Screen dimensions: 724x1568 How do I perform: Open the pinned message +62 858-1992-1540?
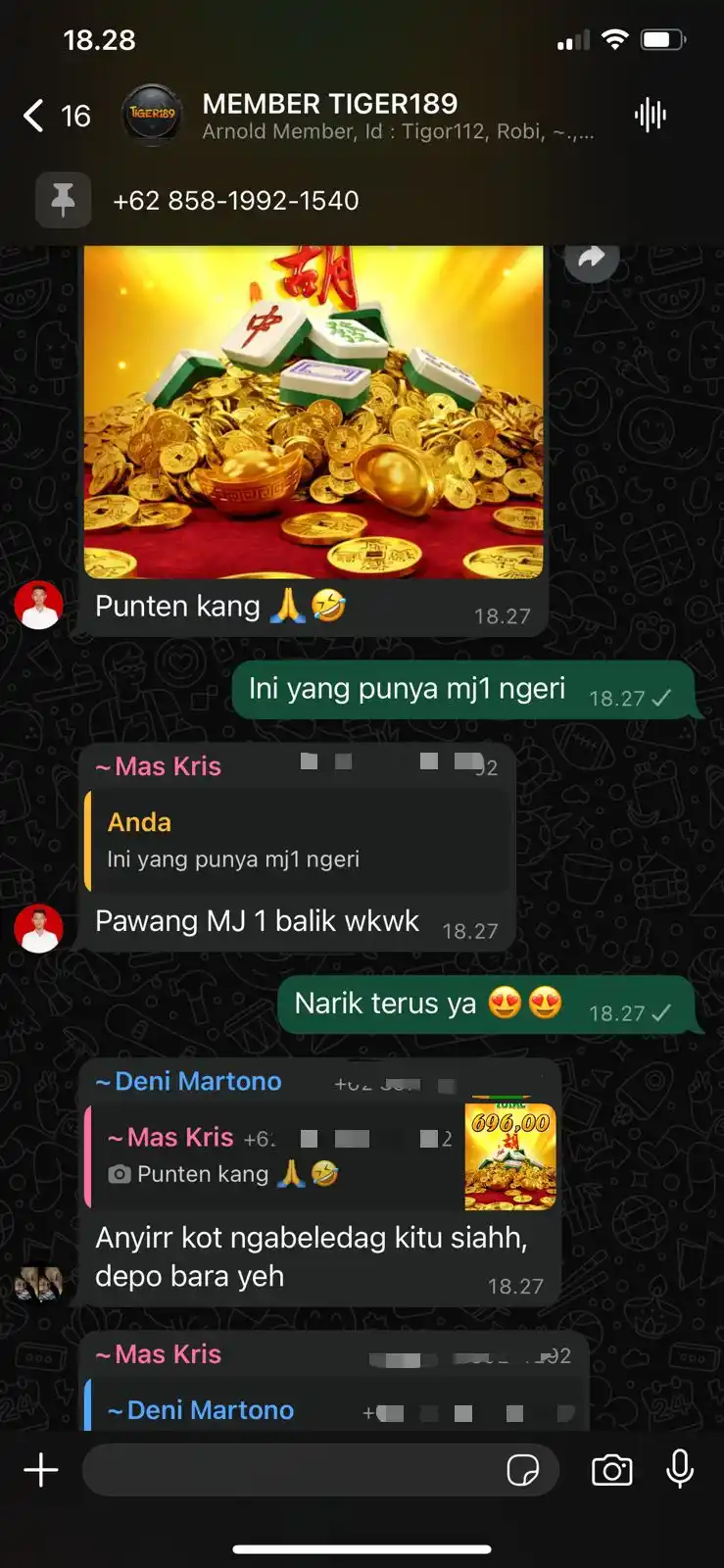pos(235,201)
